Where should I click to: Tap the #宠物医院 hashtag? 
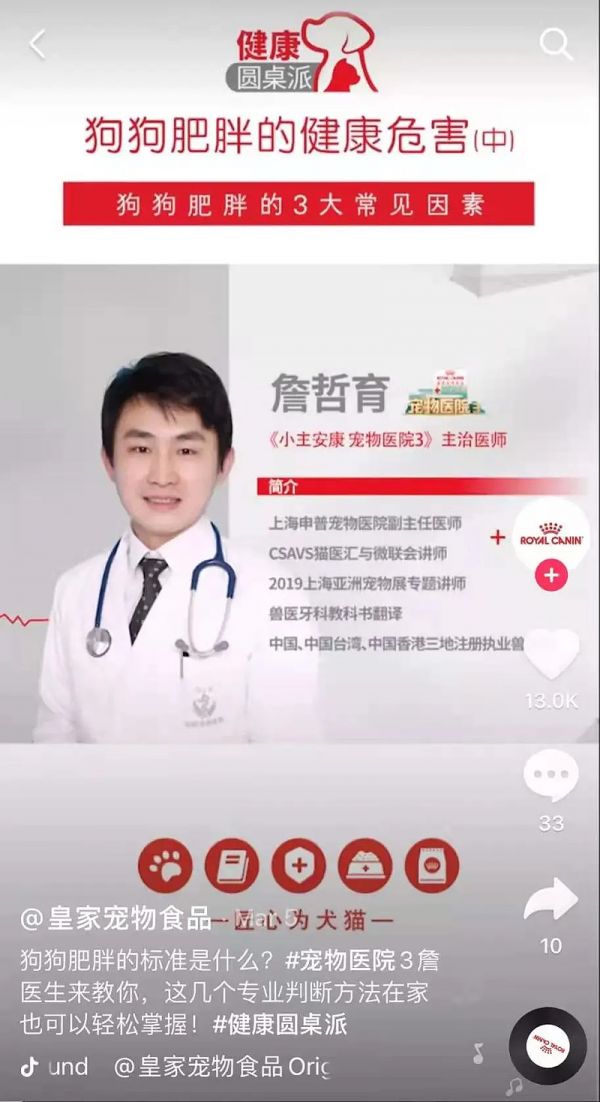tap(342, 960)
